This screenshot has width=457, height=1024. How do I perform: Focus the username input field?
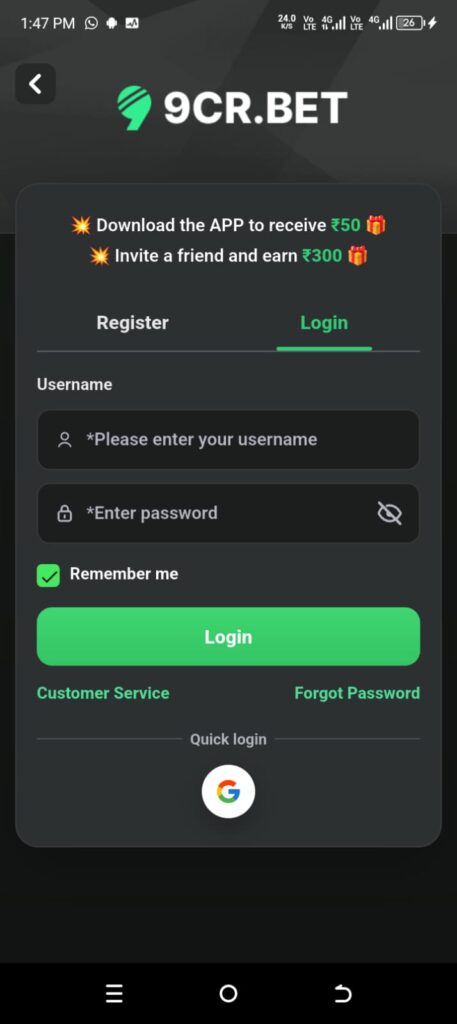(x=228, y=440)
